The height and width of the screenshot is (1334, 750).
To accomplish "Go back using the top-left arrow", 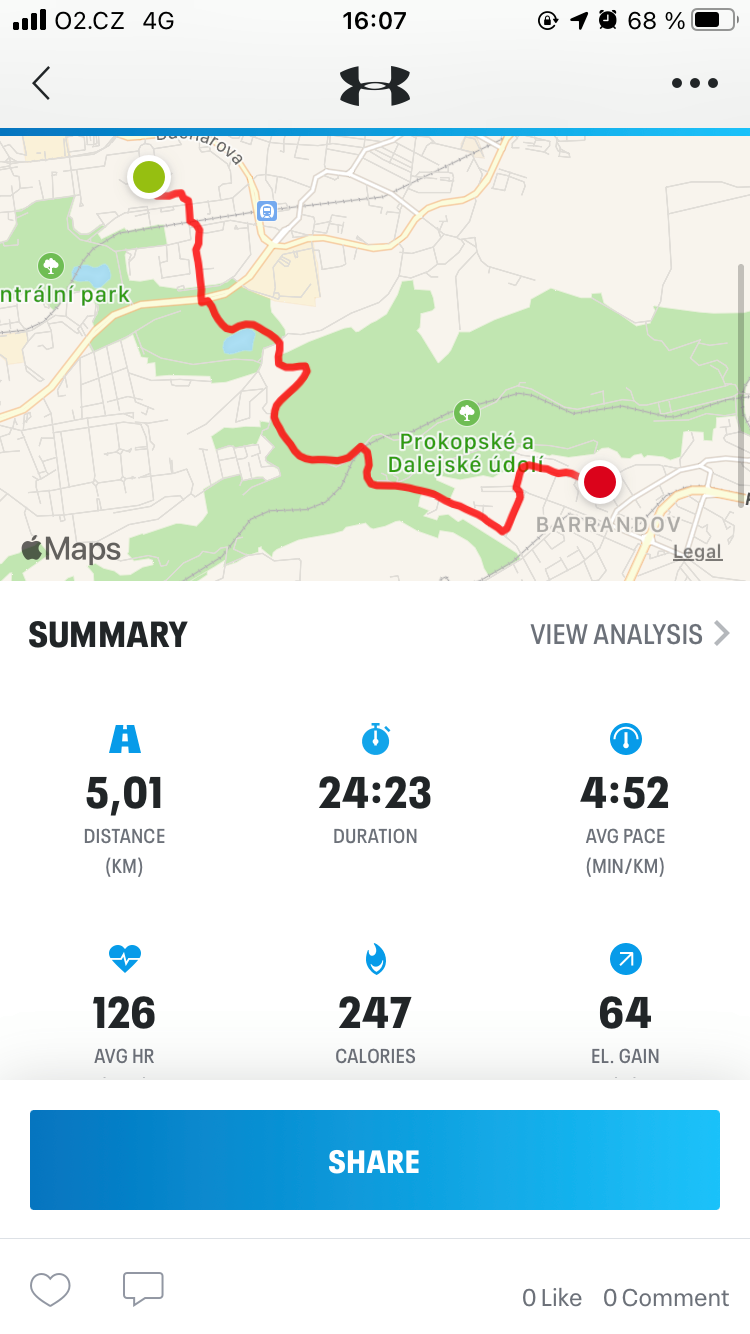I will pos(41,83).
